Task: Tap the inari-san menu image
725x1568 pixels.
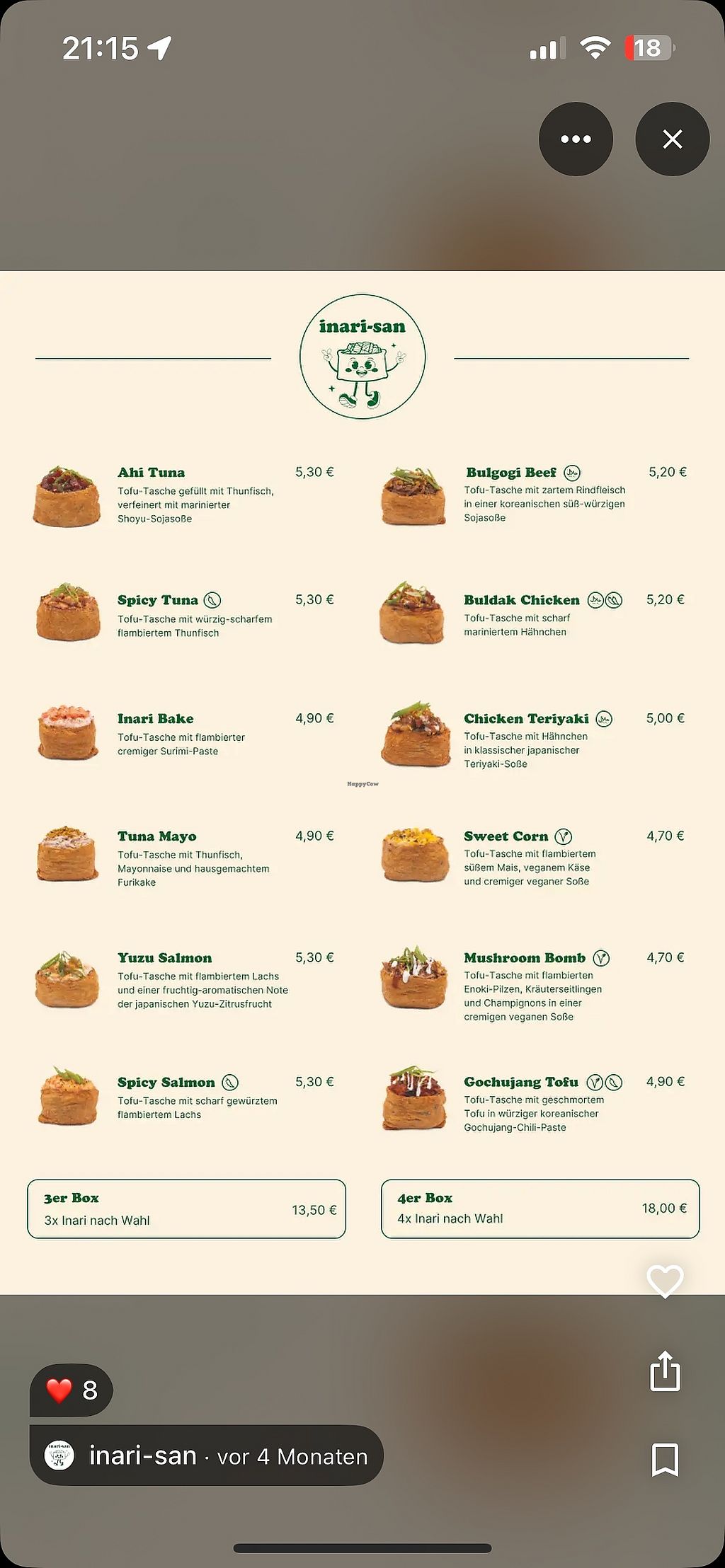Action: 362,783
